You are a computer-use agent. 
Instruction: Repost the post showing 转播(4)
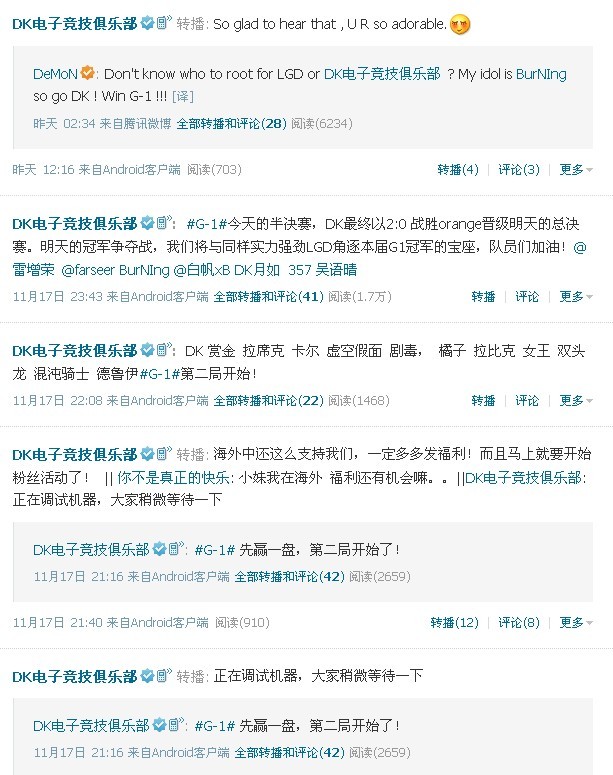pyautogui.click(x=458, y=169)
